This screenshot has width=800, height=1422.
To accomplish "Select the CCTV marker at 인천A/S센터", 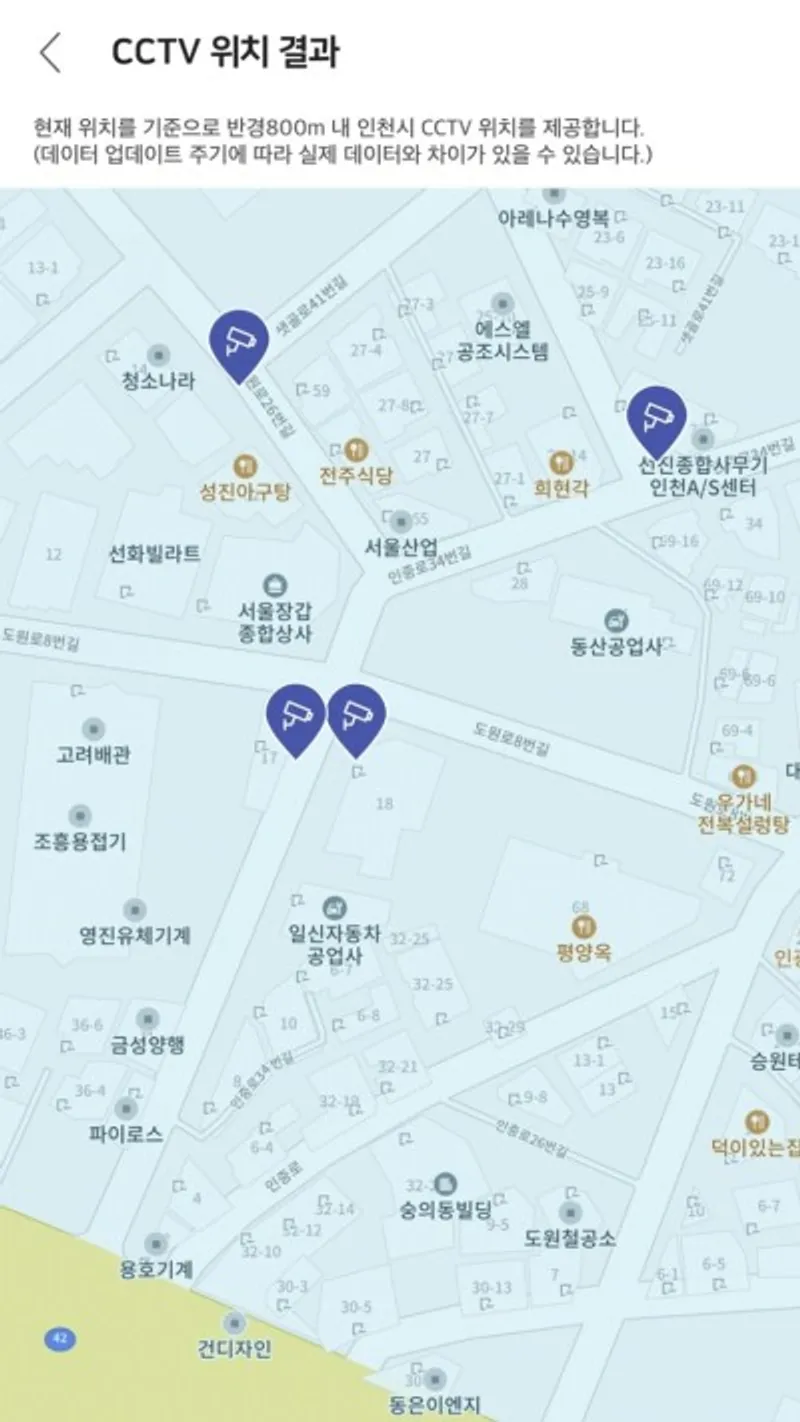I will tap(657, 417).
